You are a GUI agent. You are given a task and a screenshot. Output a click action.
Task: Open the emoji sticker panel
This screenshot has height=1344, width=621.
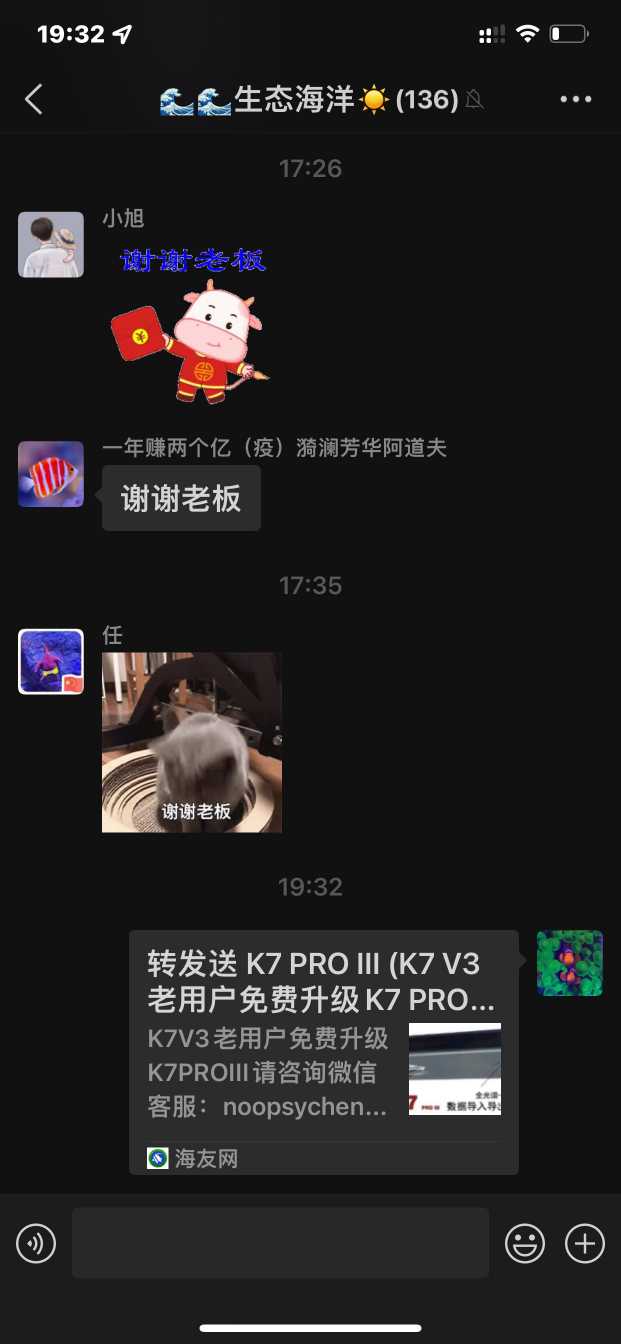[x=525, y=1244]
